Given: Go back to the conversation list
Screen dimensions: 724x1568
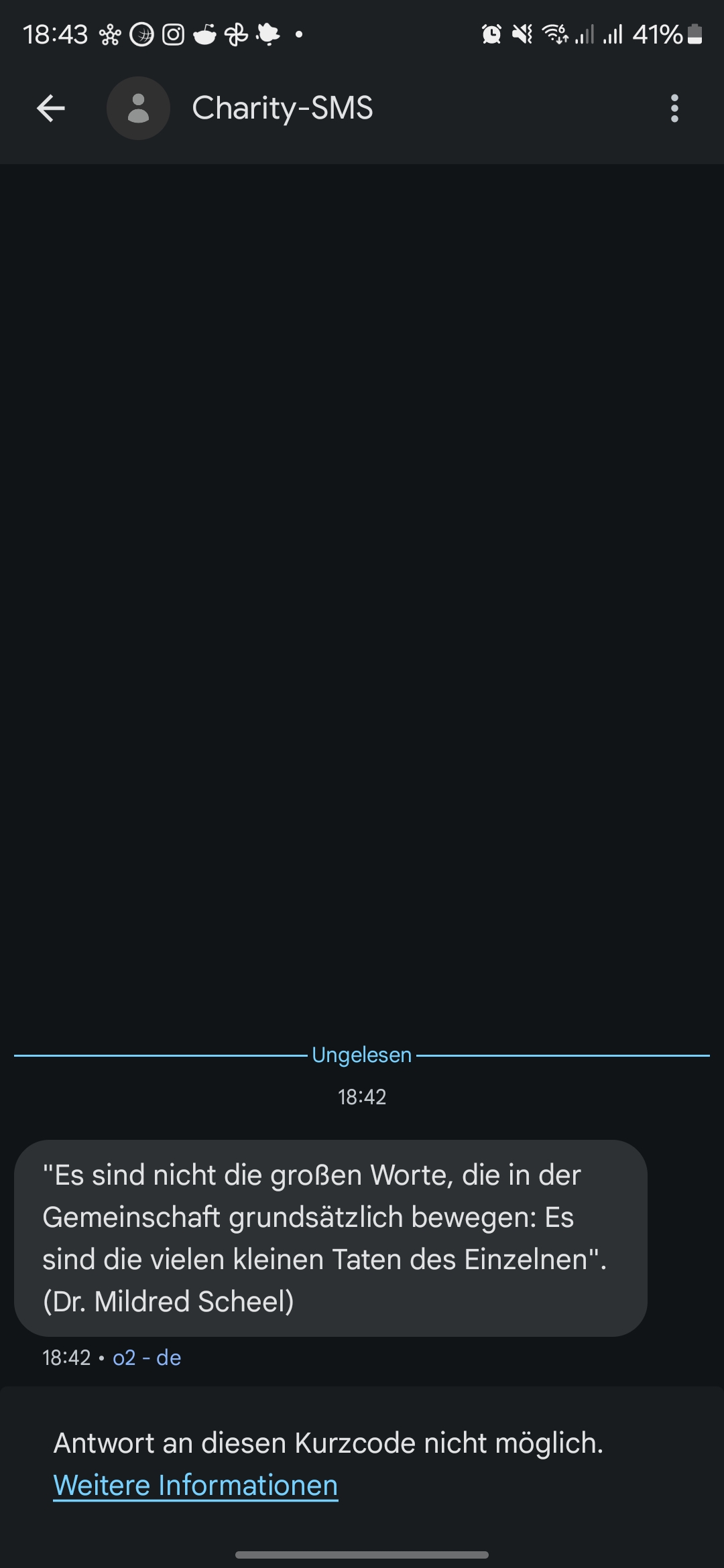Looking at the screenshot, I should 51,109.
